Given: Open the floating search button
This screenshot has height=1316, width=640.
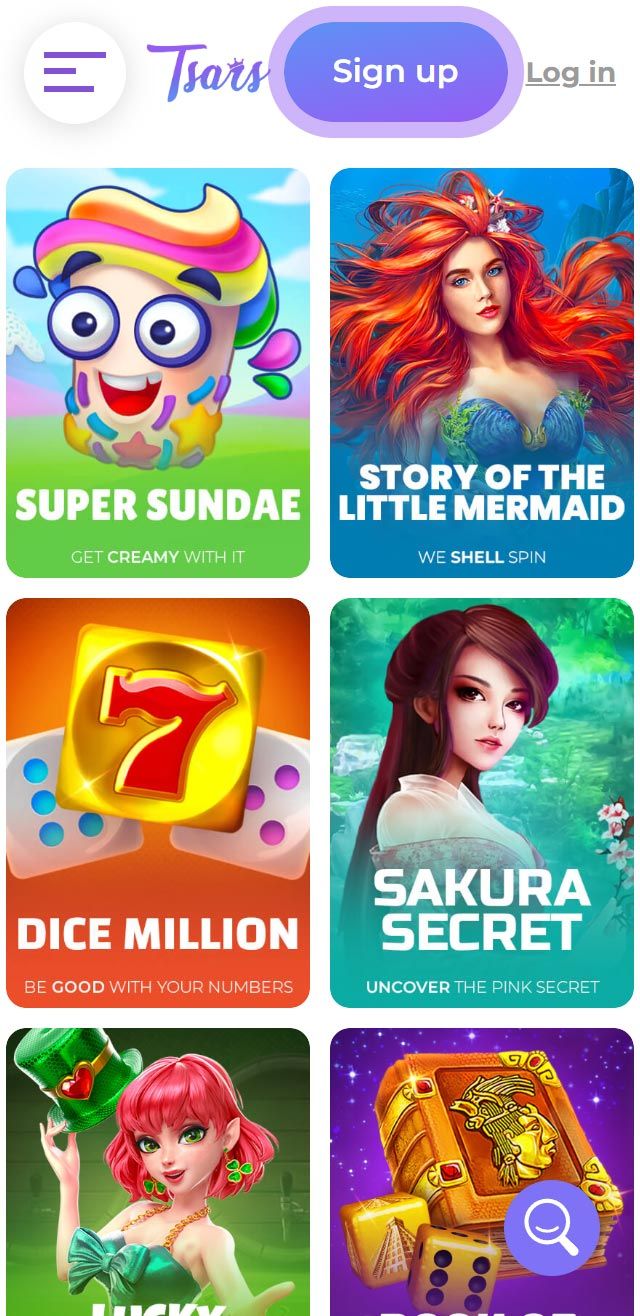Looking at the screenshot, I should (x=551, y=1227).
